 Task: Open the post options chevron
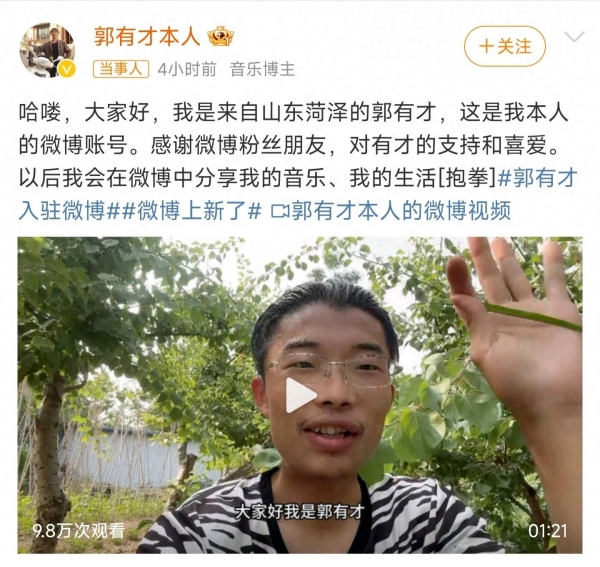[574, 38]
